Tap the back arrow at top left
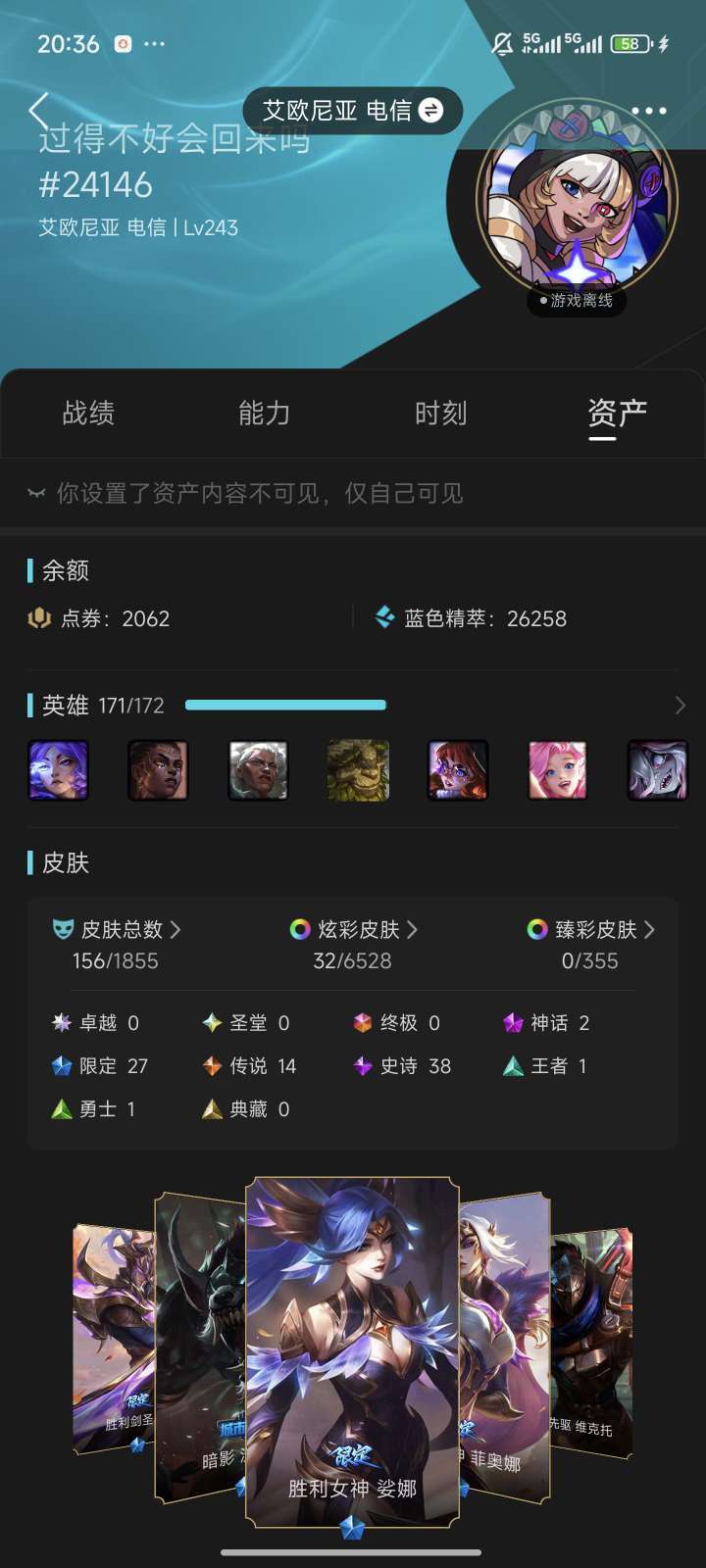Viewport: 706px width, 1568px height. click(37, 110)
